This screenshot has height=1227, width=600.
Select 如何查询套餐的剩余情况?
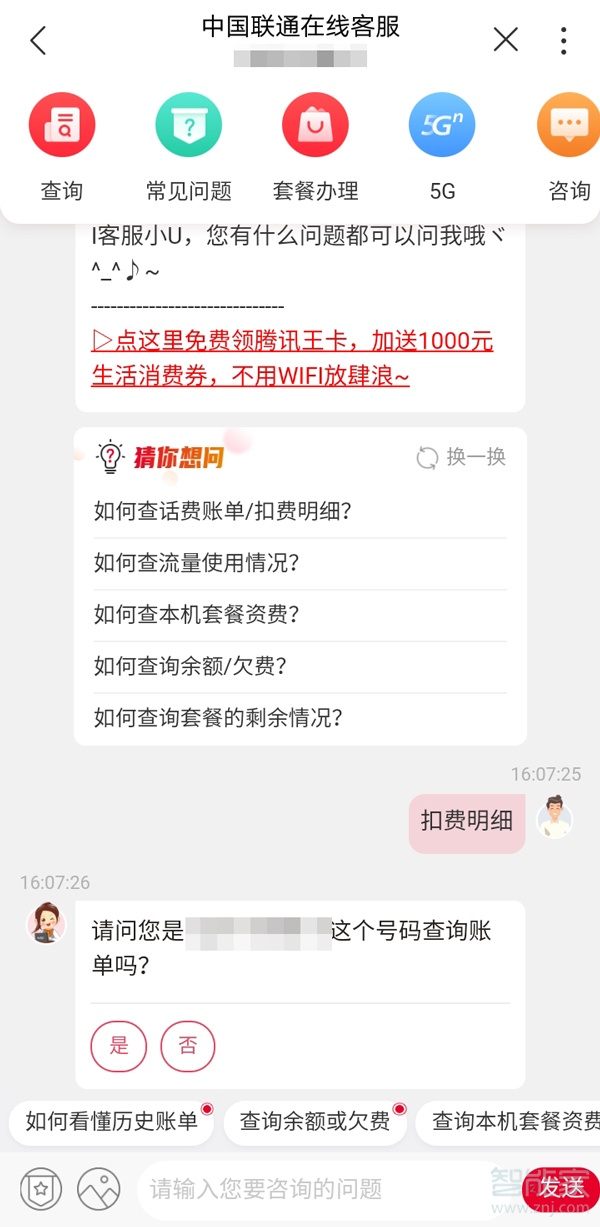point(218,718)
